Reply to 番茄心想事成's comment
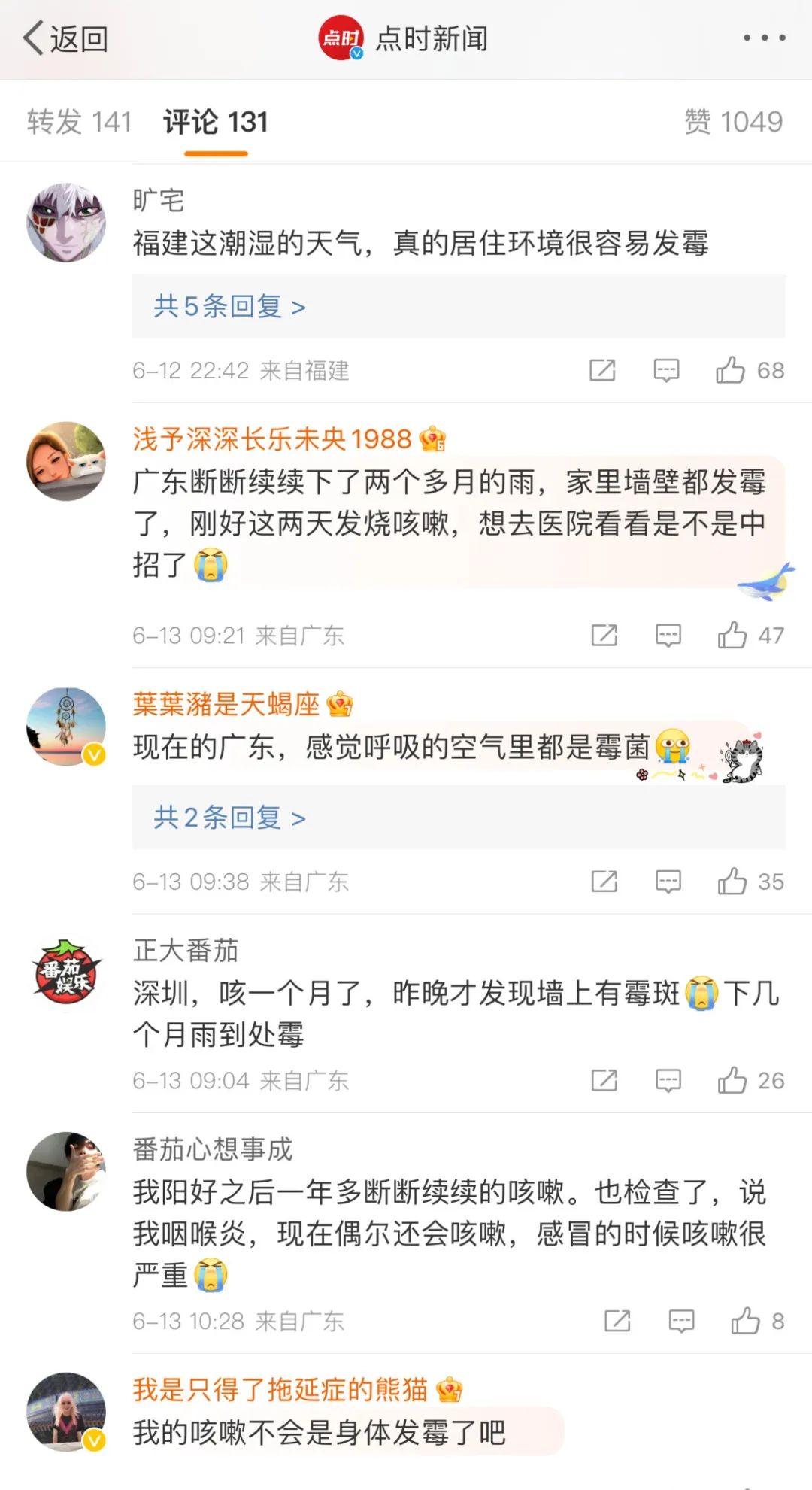This screenshot has width=812, height=1490. point(681,1321)
